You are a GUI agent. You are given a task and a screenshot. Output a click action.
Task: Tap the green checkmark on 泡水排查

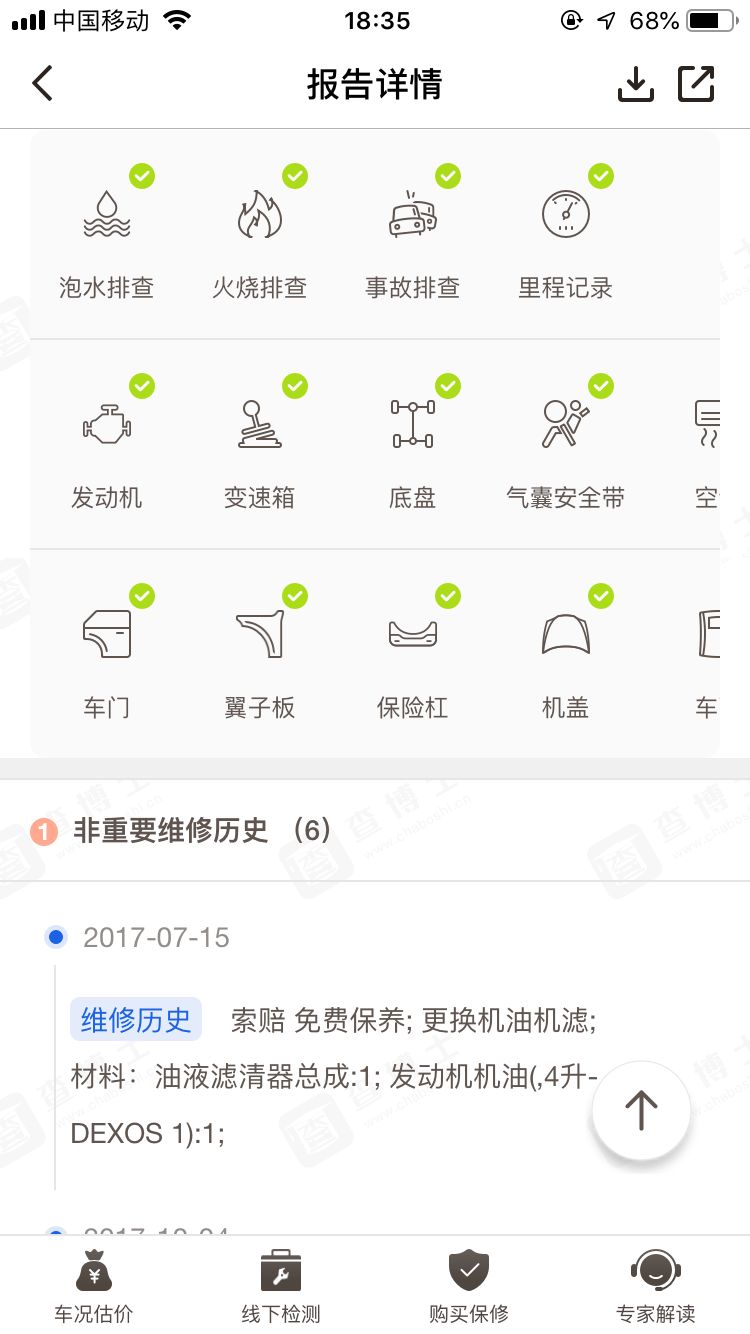142,176
